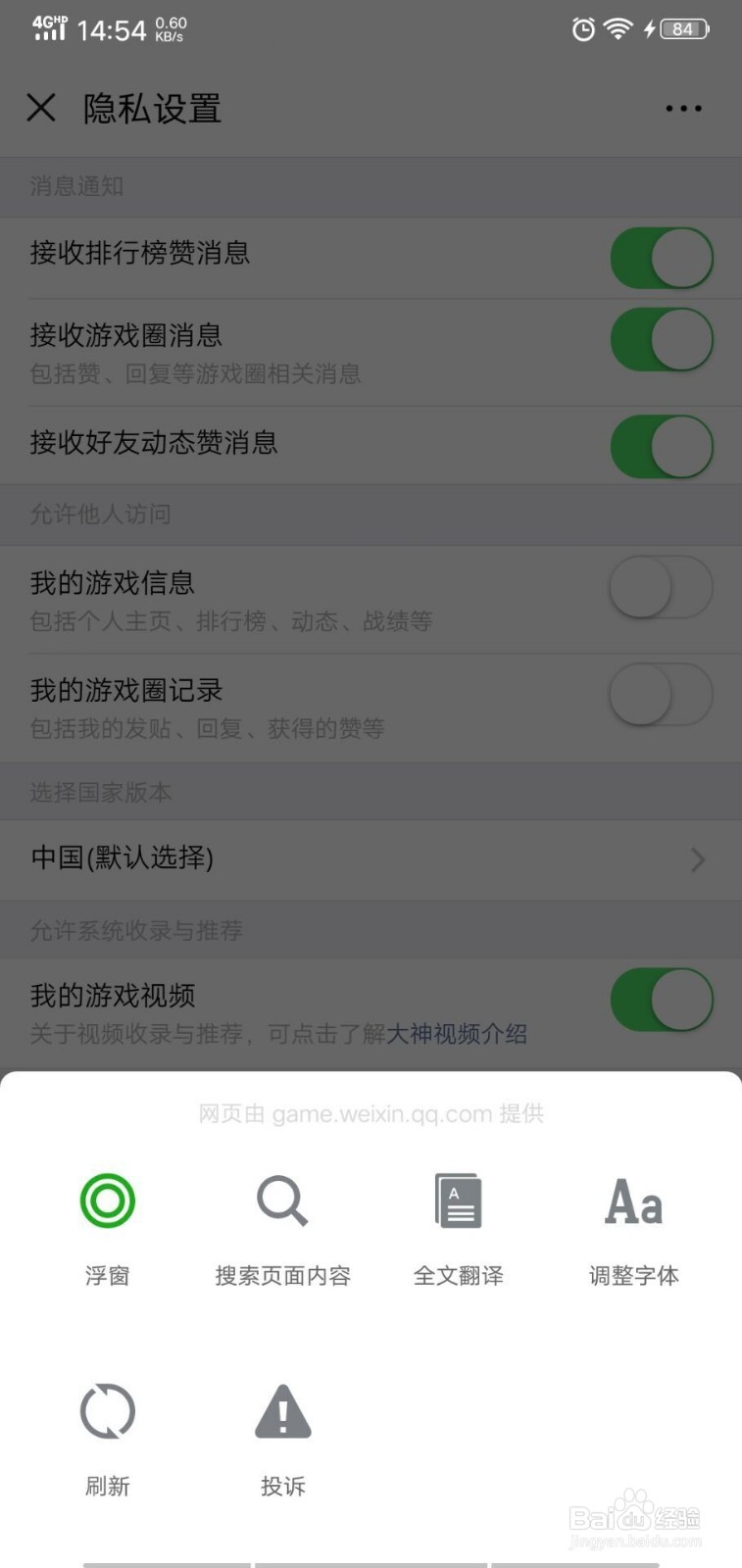Tap the game.weixin.qq.com source label
Image resolution: width=742 pixels, height=1568 pixels.
(371, 1113)
